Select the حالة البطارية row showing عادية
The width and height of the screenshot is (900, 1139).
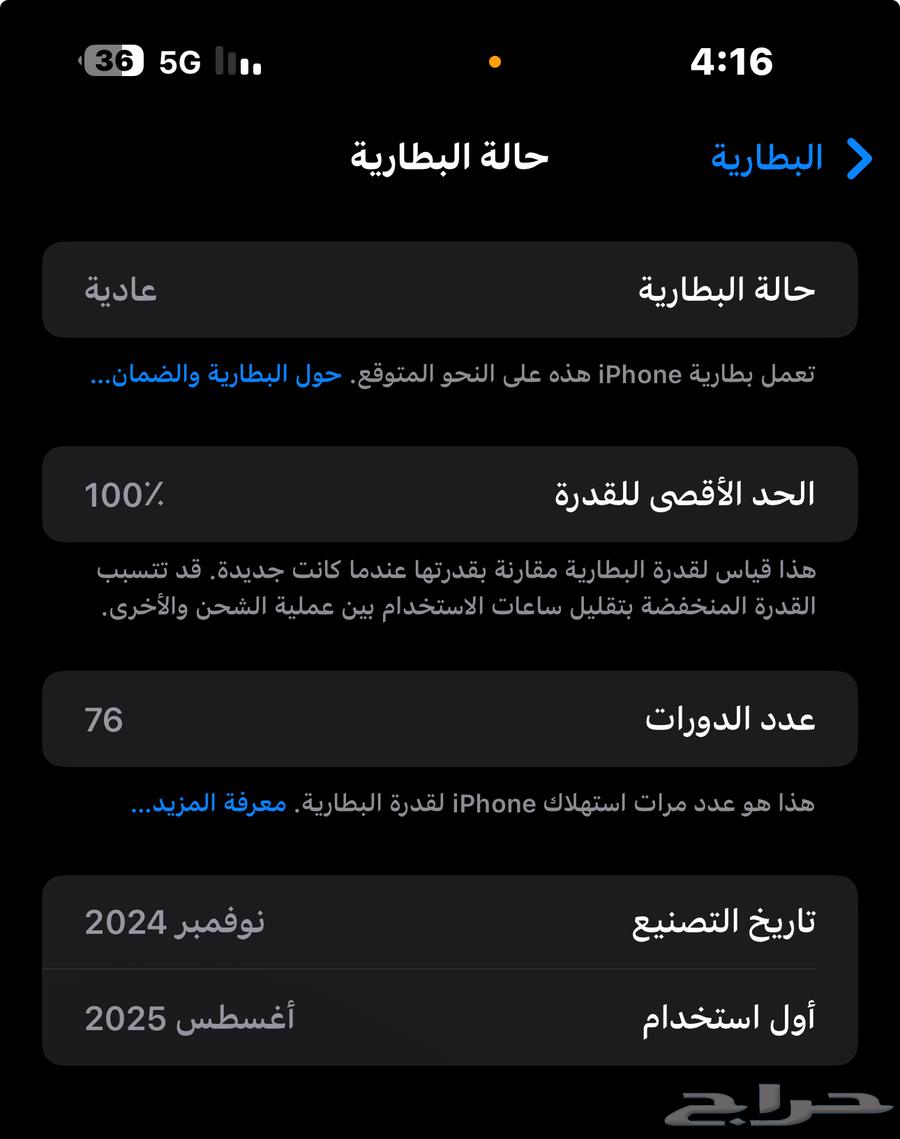point(450,289)
